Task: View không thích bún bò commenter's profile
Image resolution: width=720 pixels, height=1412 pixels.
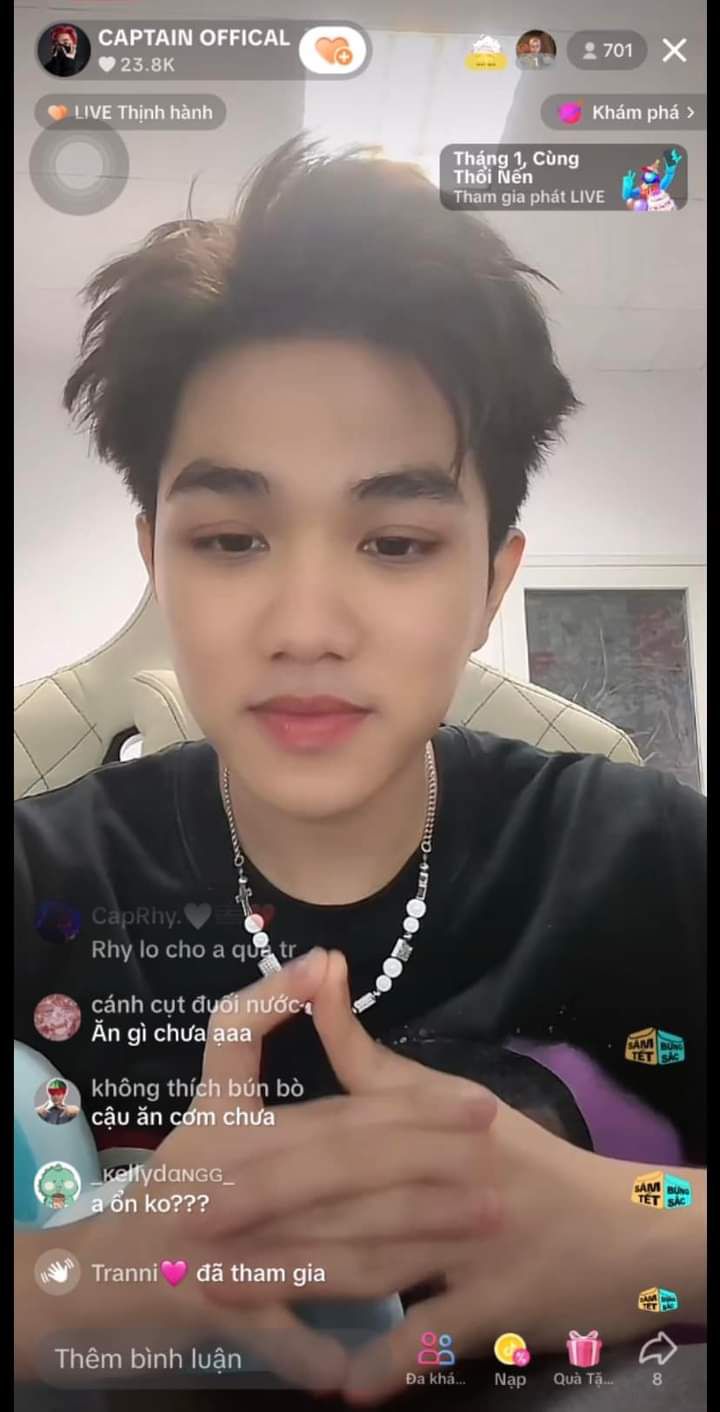Action: tap(58, 1101)
